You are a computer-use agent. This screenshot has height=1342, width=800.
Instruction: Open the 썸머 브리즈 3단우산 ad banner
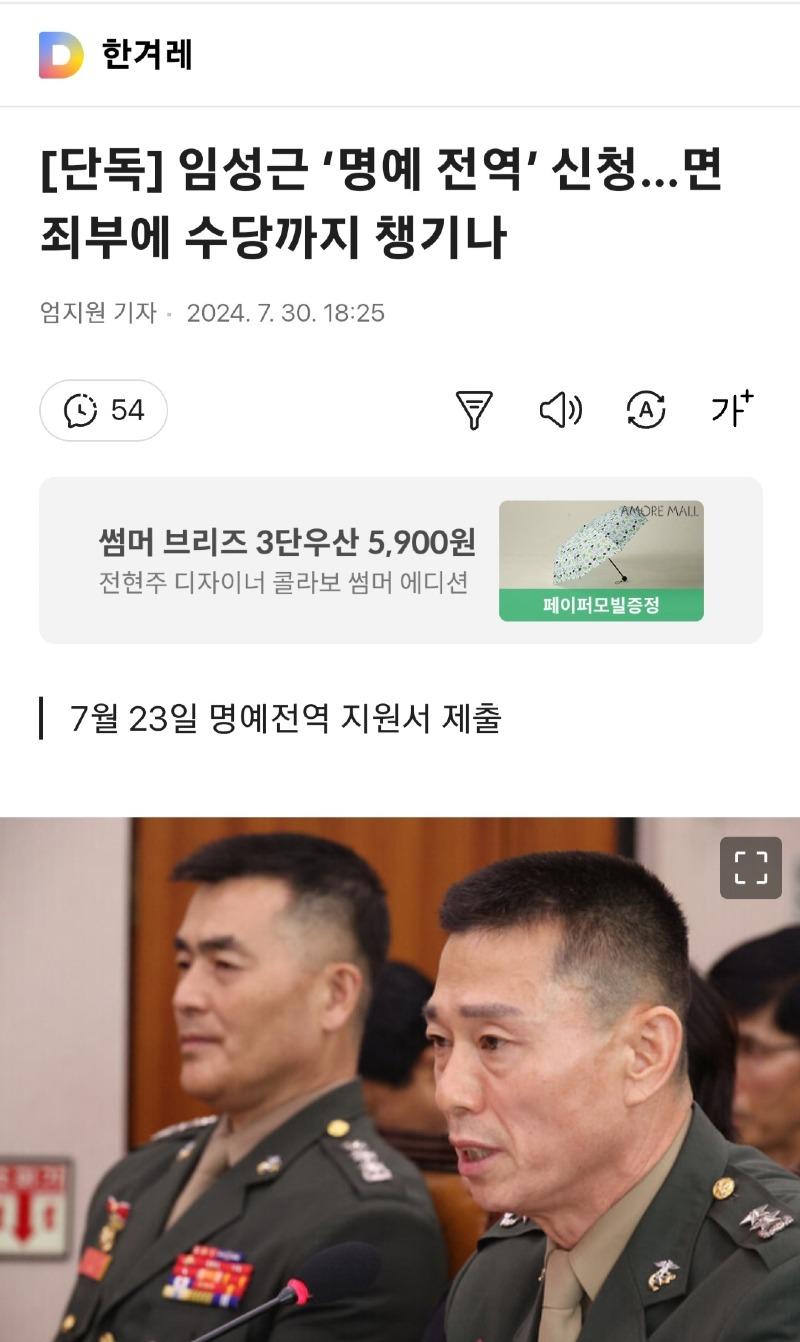(400, 560)
